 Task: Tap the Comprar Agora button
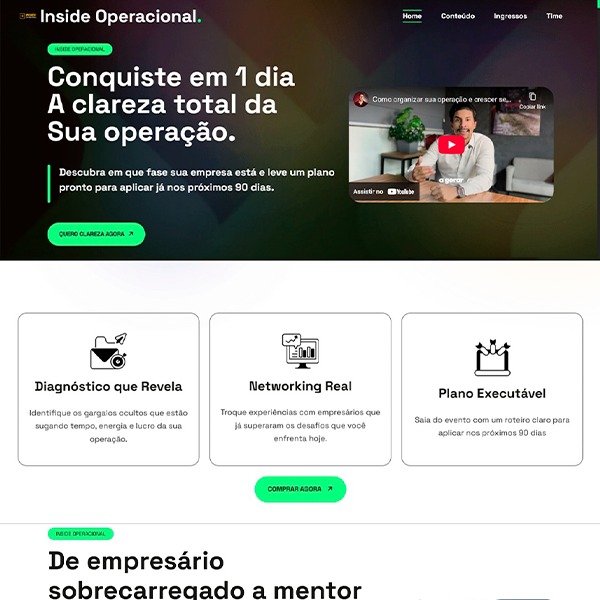coord(300,489)
